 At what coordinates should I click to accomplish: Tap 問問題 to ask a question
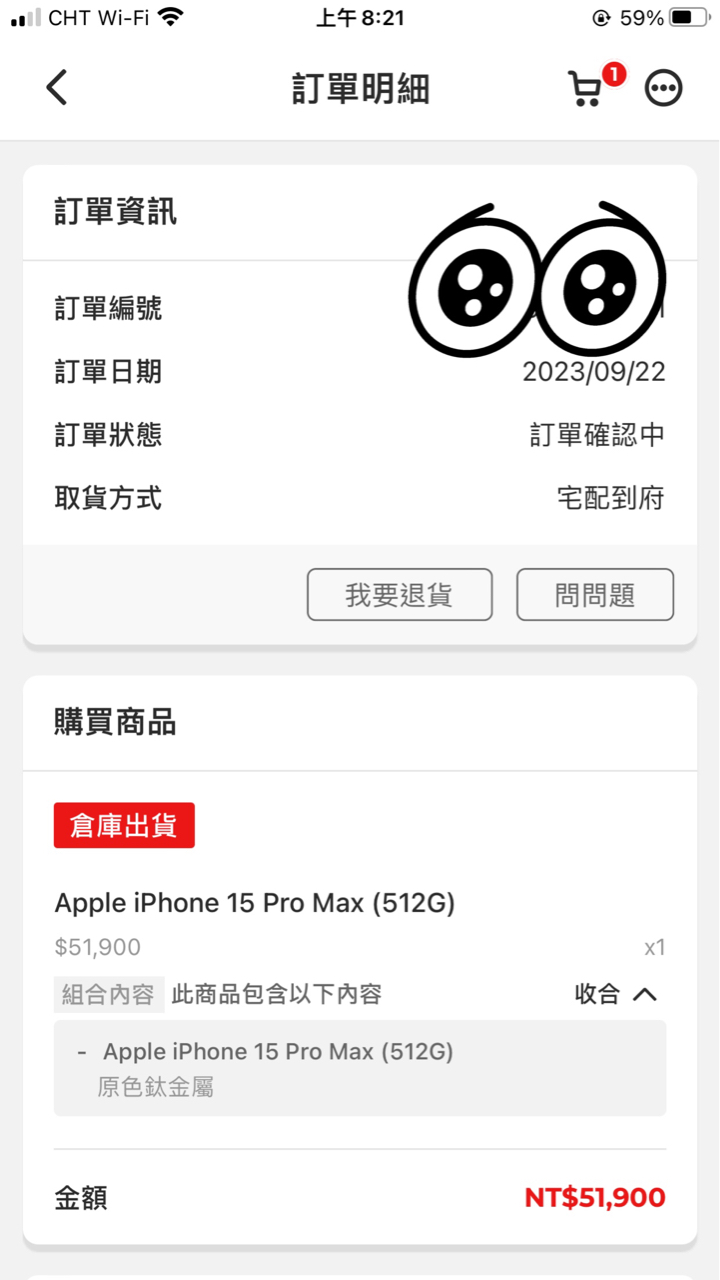594,595
